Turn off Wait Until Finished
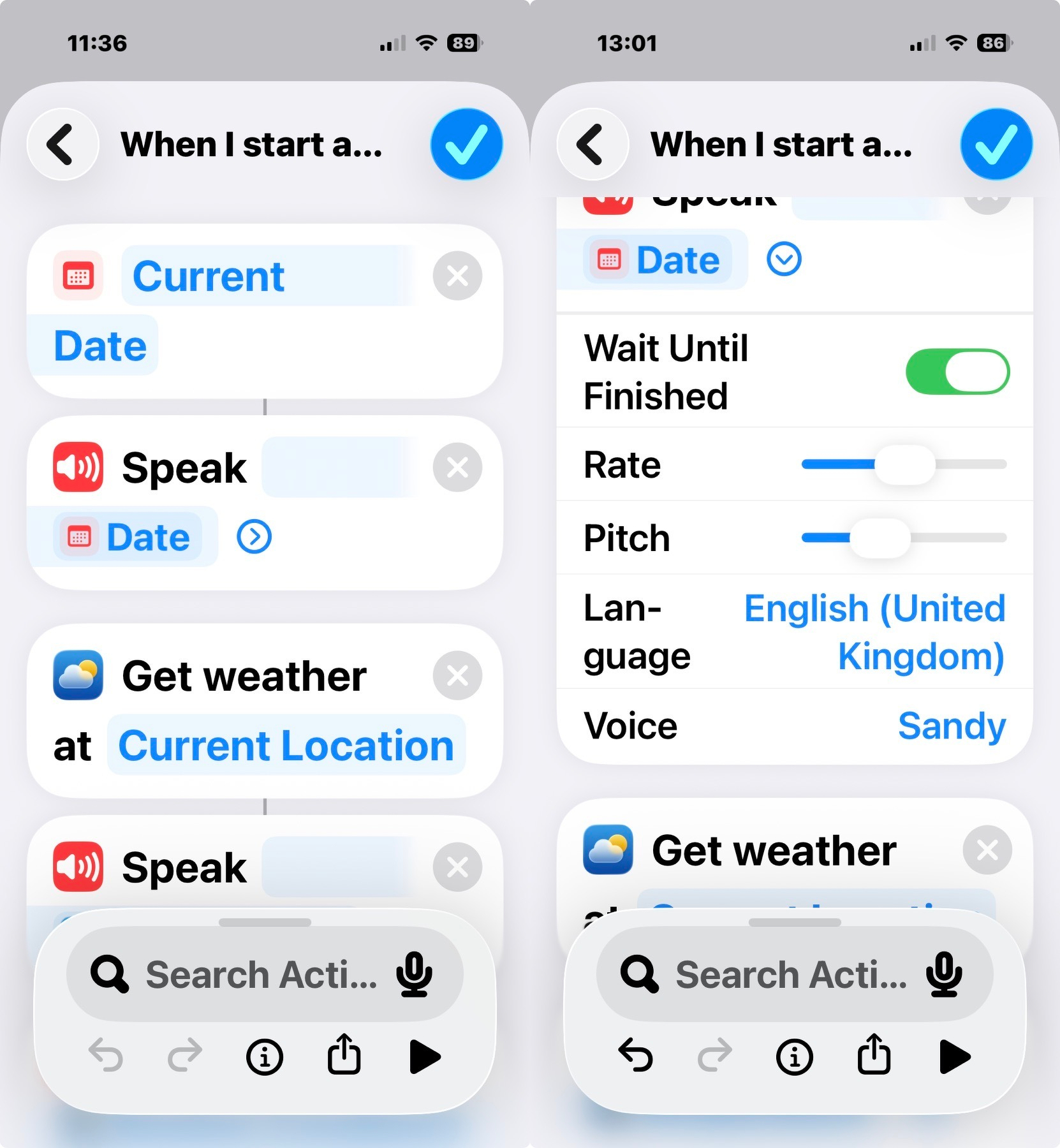 pyautogui.click(x=957, y=372)
